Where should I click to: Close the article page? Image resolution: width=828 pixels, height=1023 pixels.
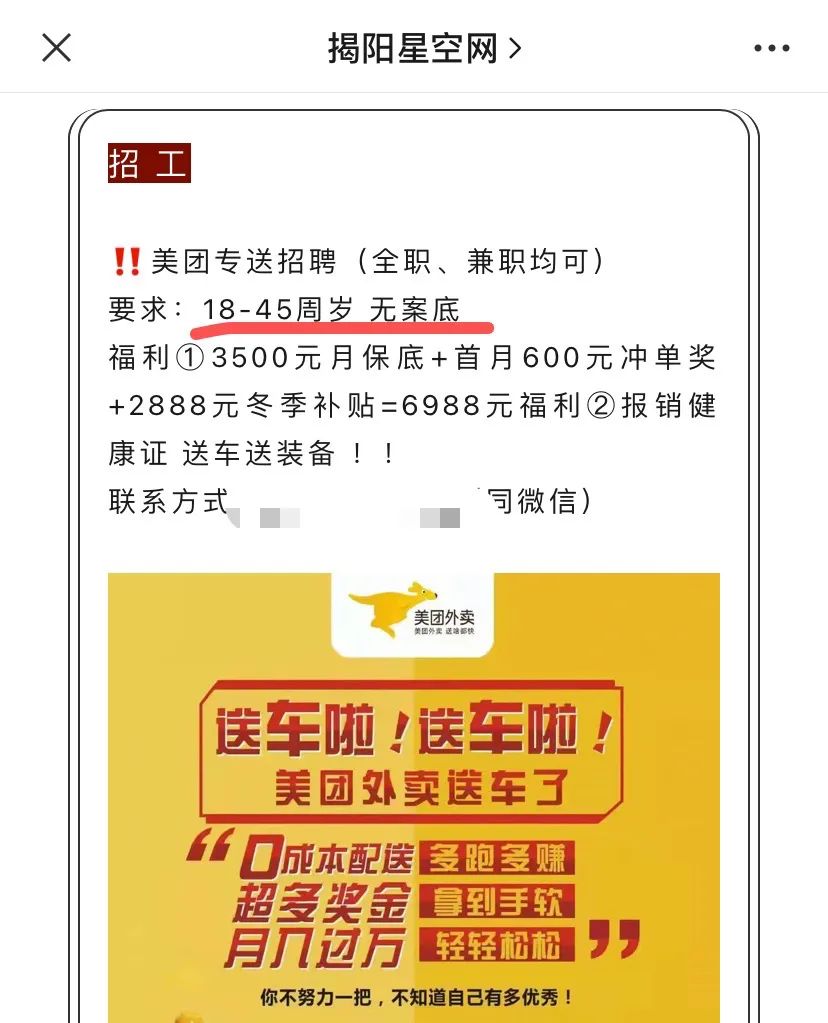point(56,47)
